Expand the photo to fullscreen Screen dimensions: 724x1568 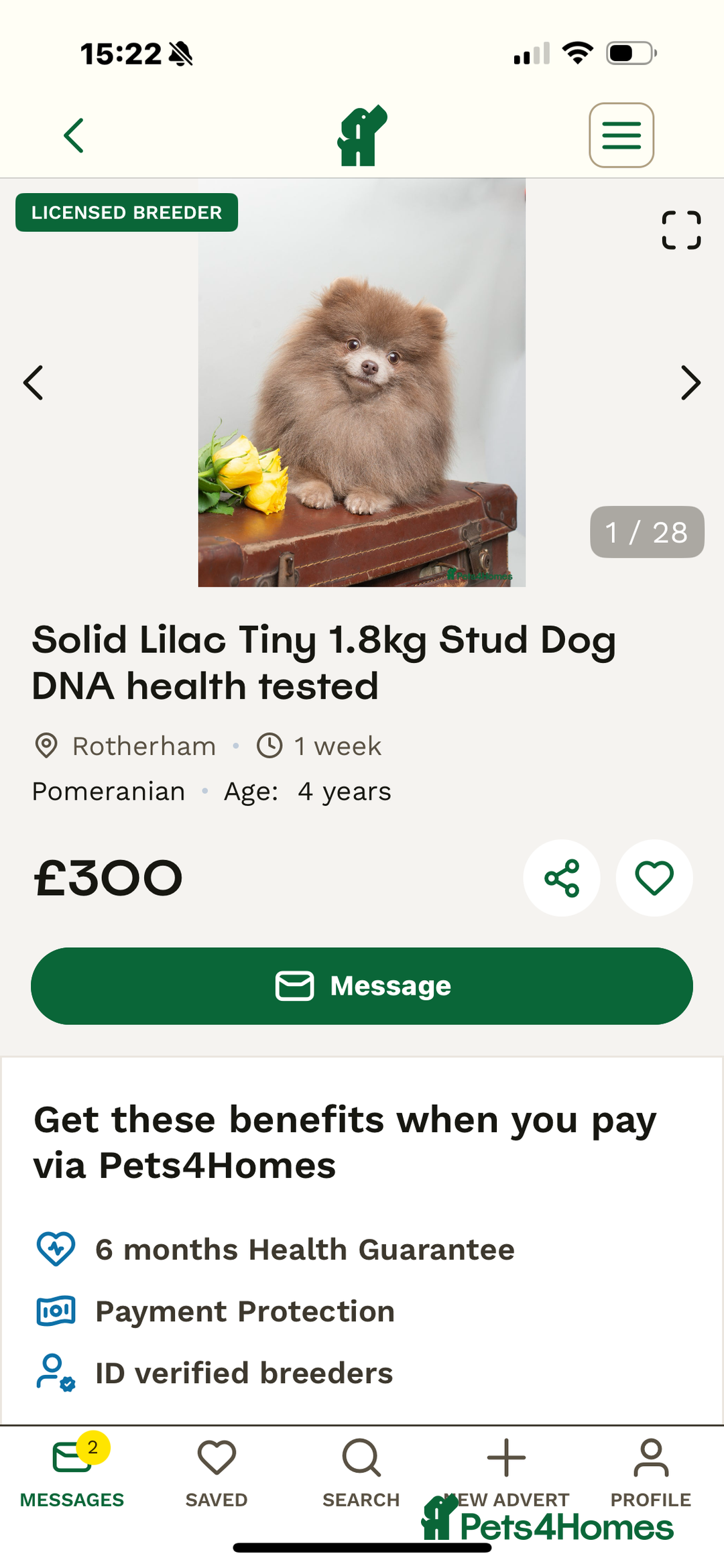pos(681,230)
